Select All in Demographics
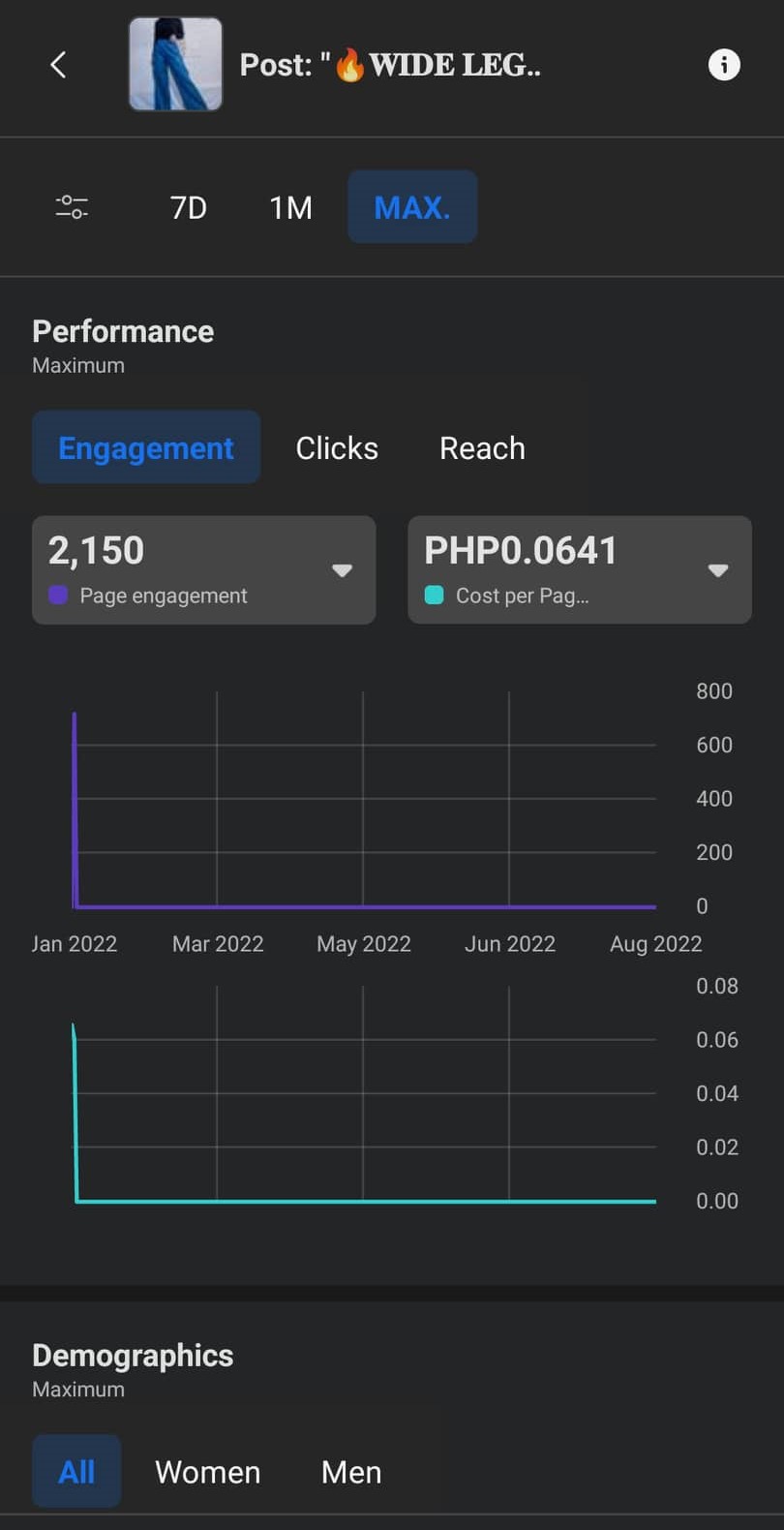 76,1472
